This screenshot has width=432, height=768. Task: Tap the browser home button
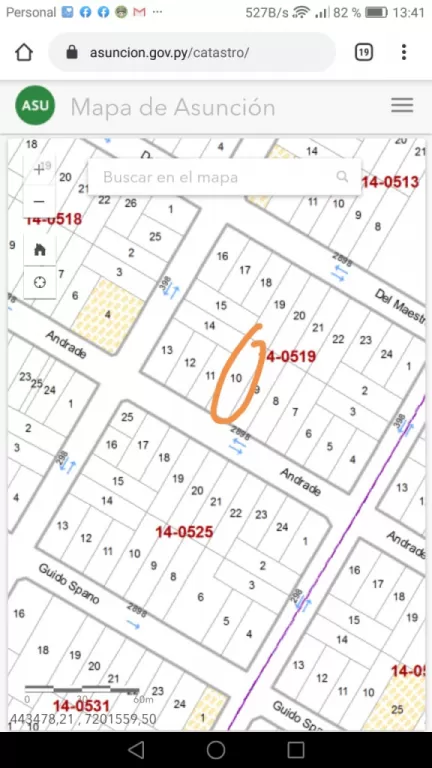pos(24,52)
